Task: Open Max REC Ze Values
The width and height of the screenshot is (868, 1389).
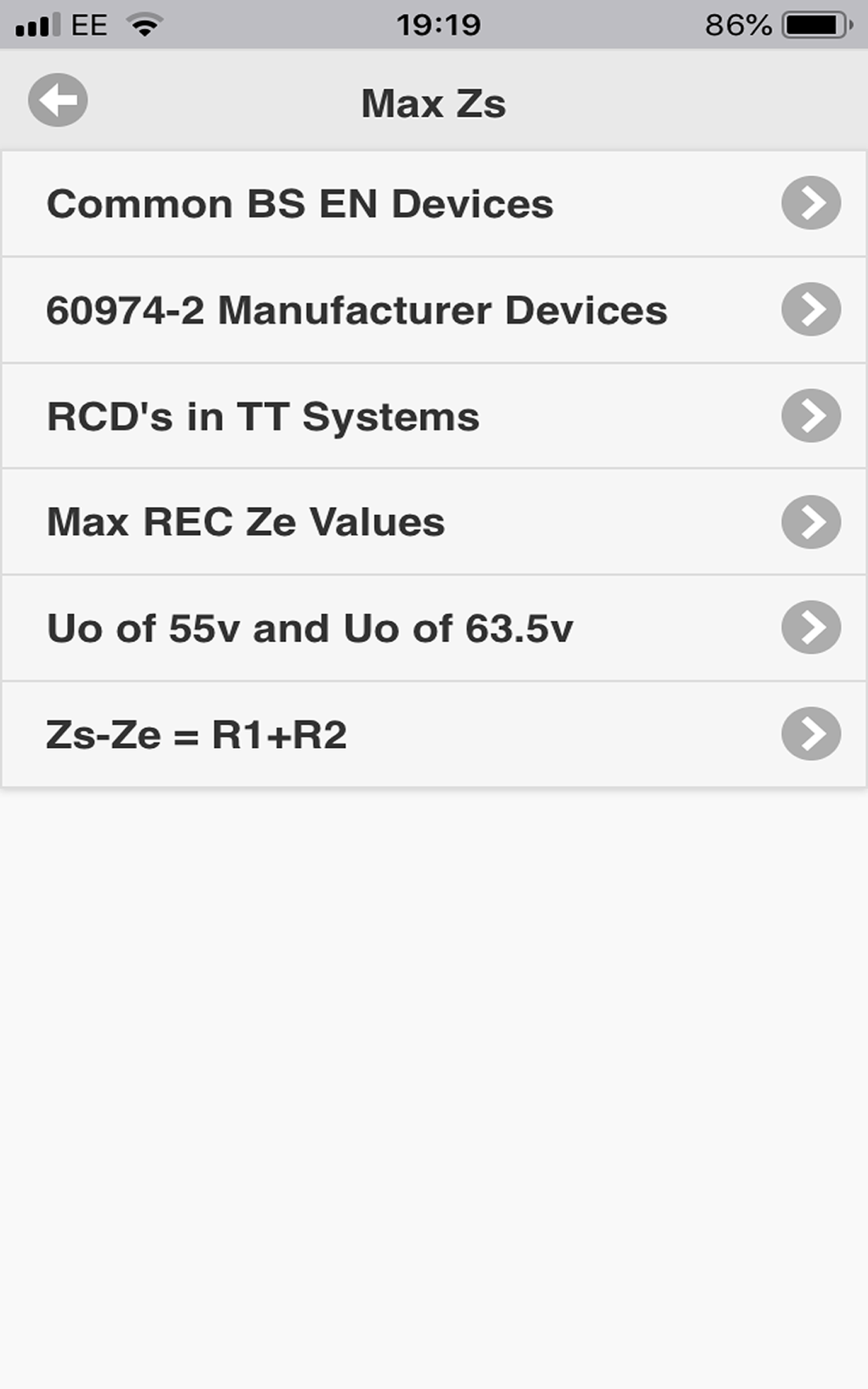Action: pos(246,521)
